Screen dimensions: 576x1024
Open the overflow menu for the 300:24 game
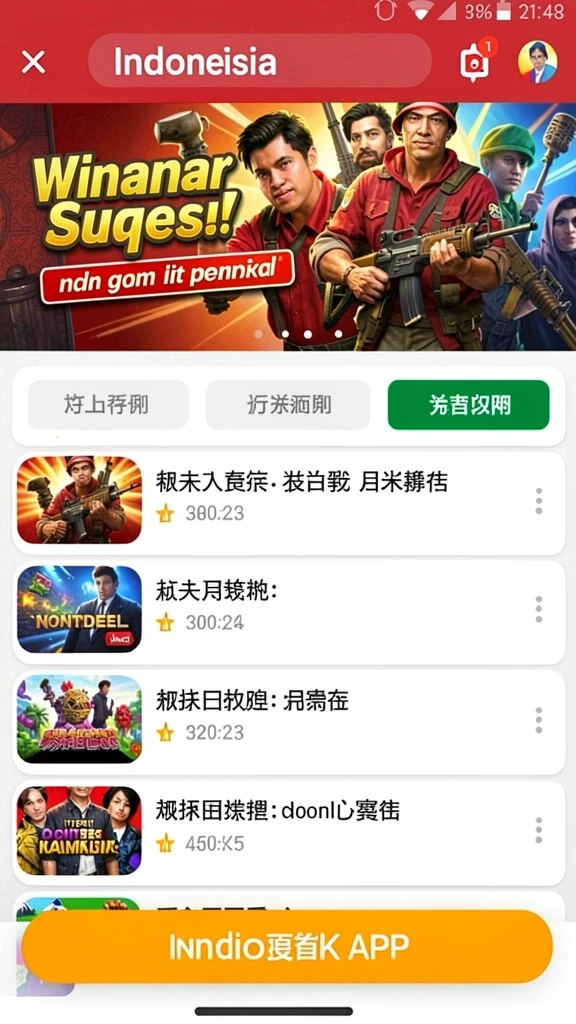(539, 609)
